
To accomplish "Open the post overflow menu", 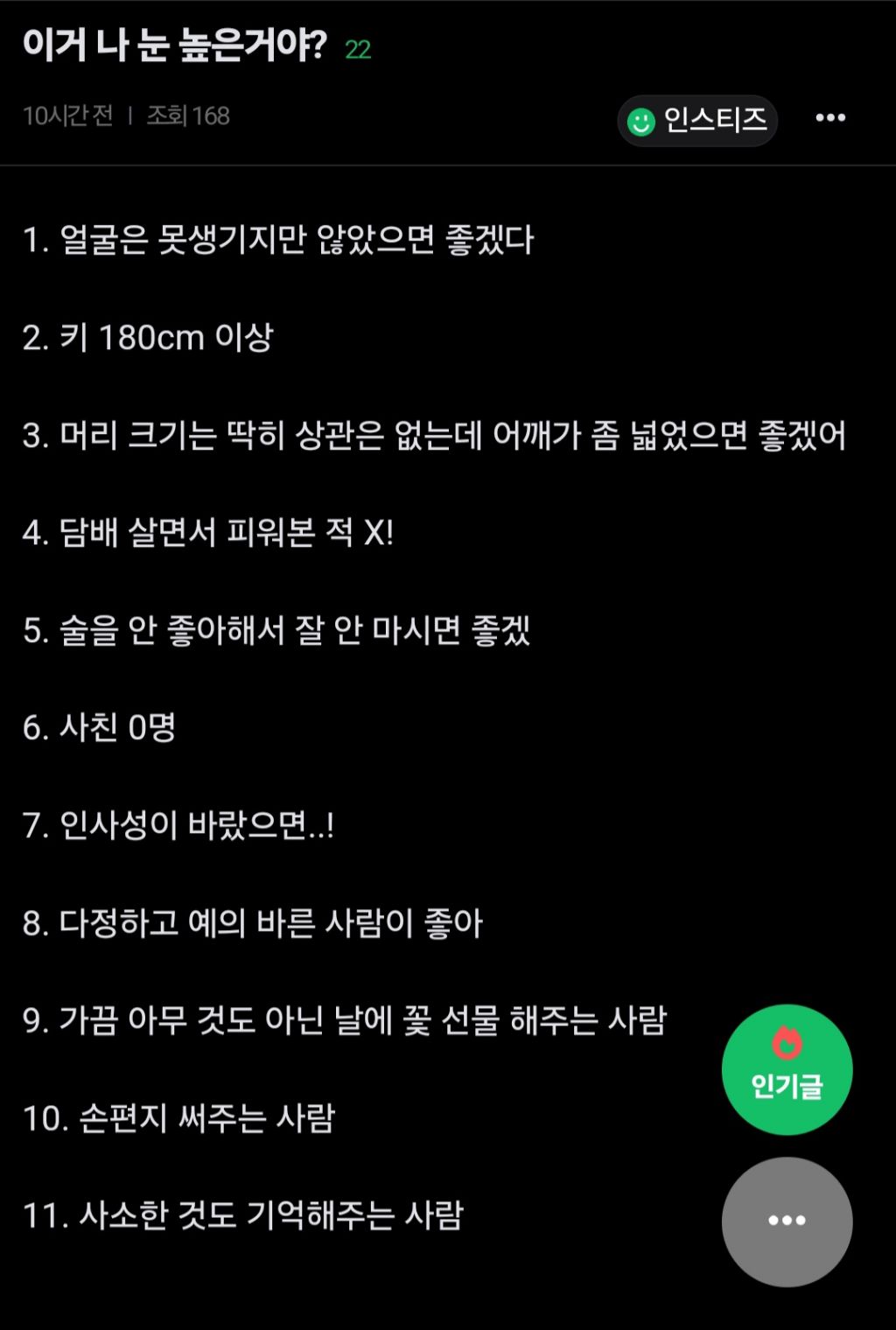I will click(830, 118).
